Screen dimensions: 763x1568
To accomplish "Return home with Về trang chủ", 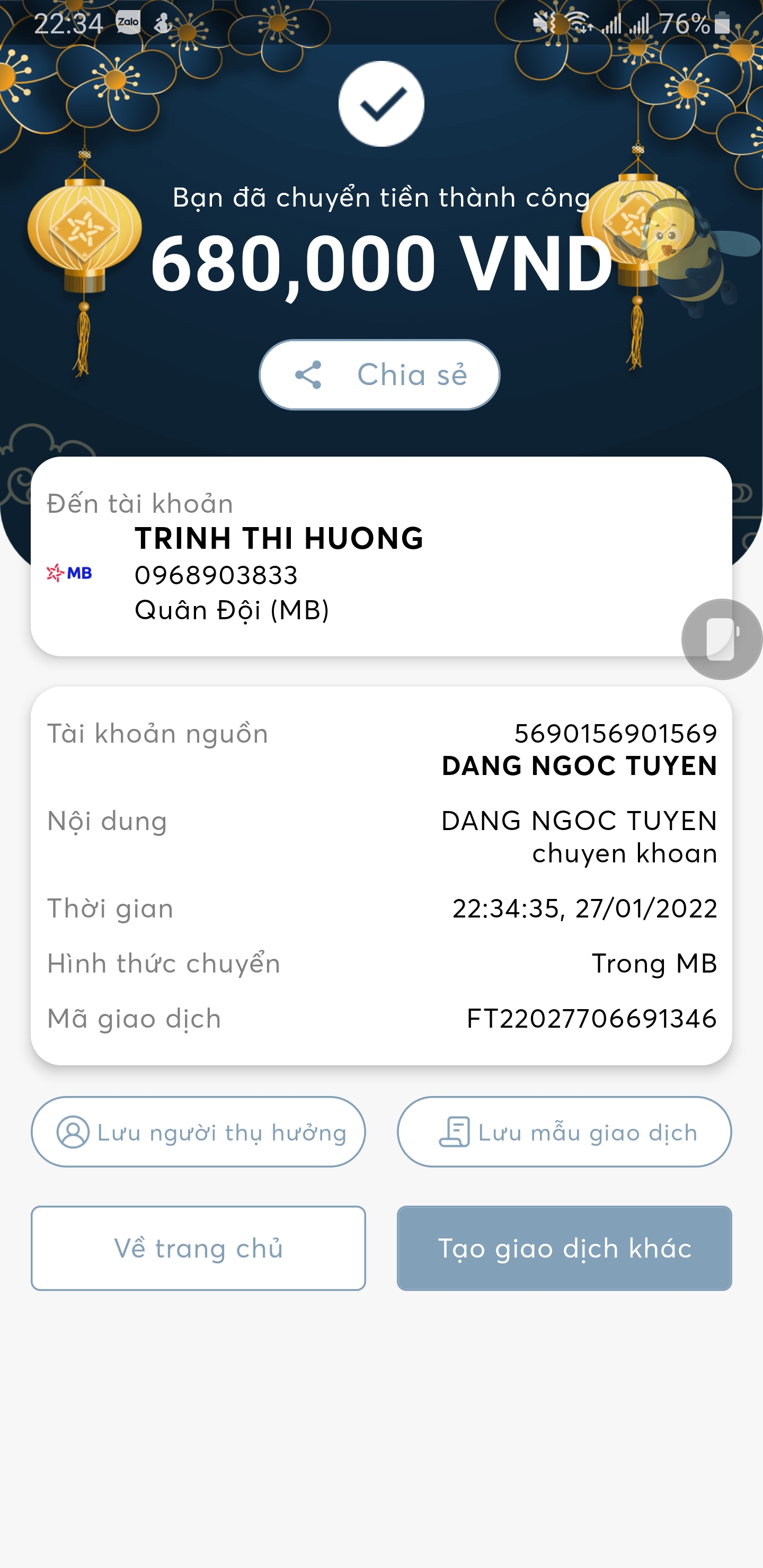I will pos(199,1248).
